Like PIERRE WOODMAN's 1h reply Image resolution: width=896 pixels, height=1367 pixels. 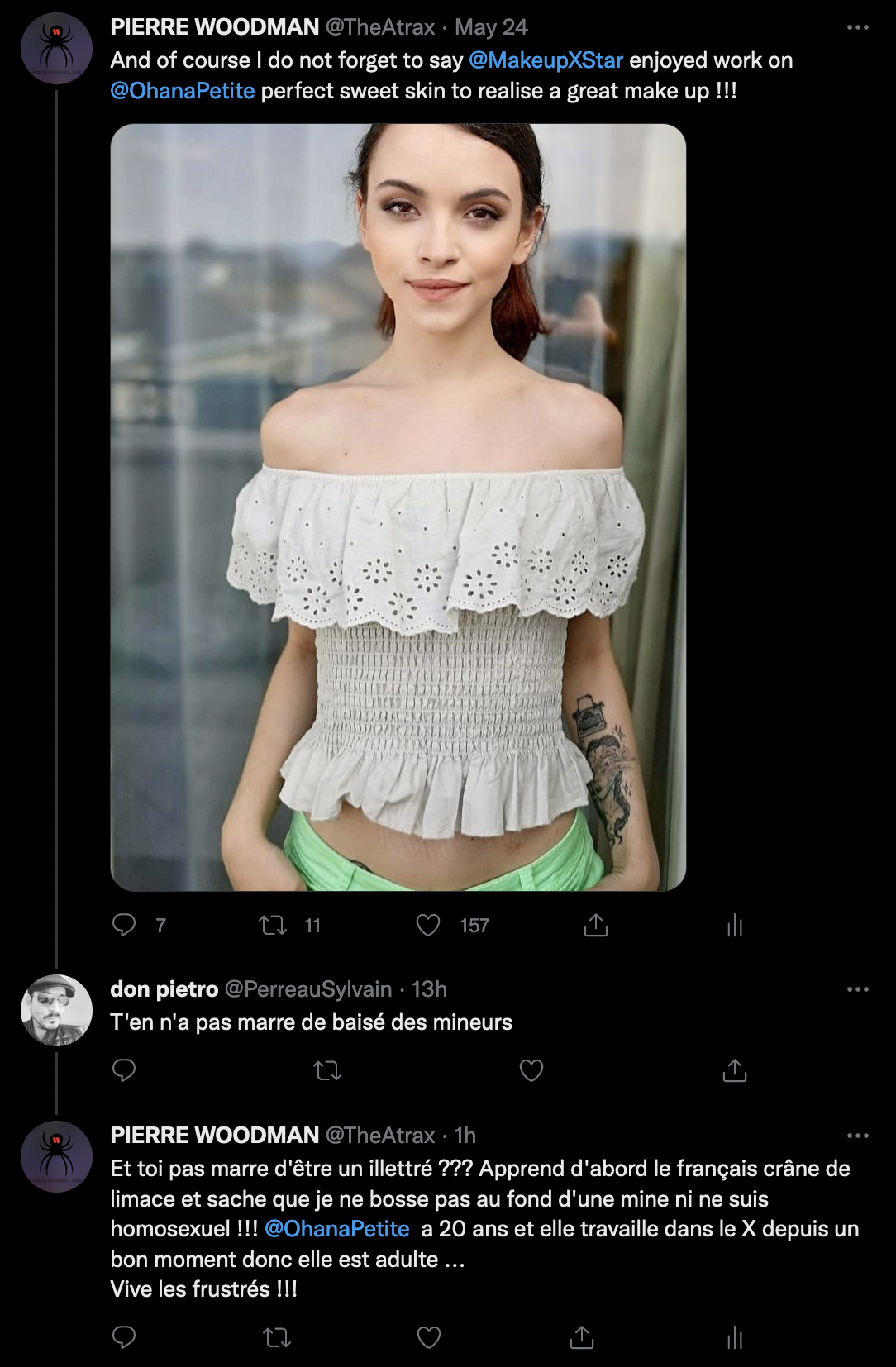coord(428,1337)
